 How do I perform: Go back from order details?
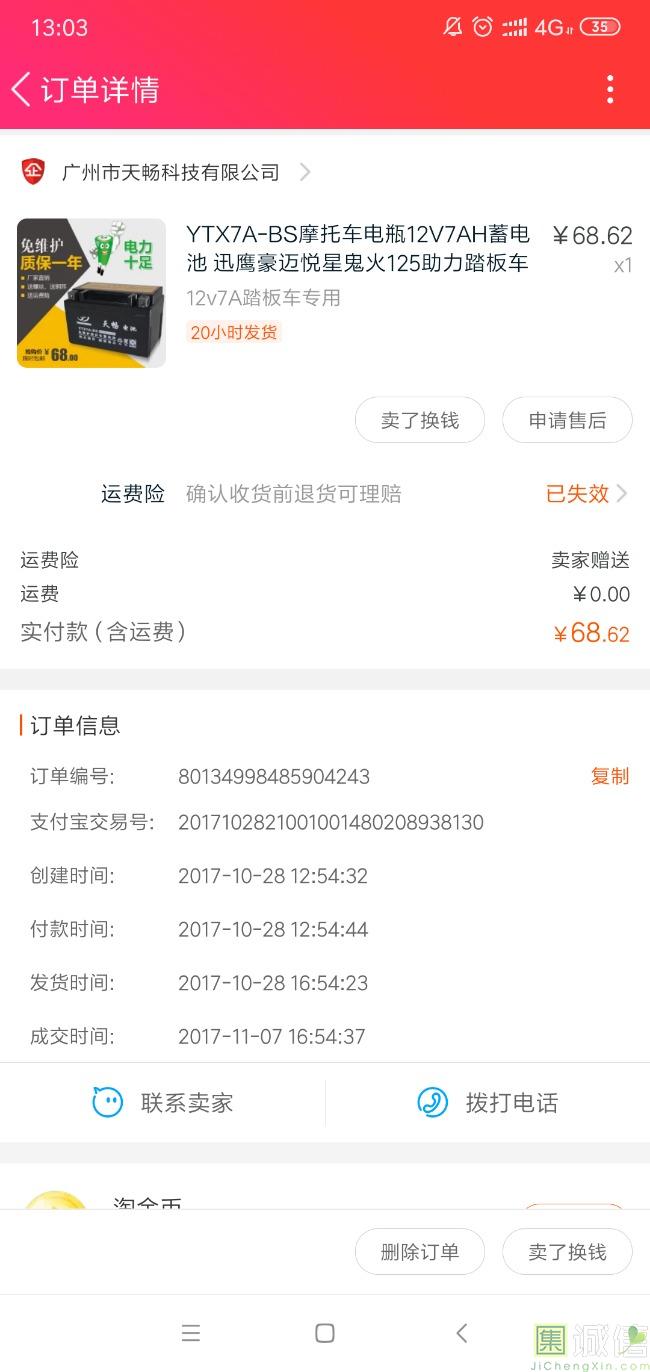click(x=22, y=90)
